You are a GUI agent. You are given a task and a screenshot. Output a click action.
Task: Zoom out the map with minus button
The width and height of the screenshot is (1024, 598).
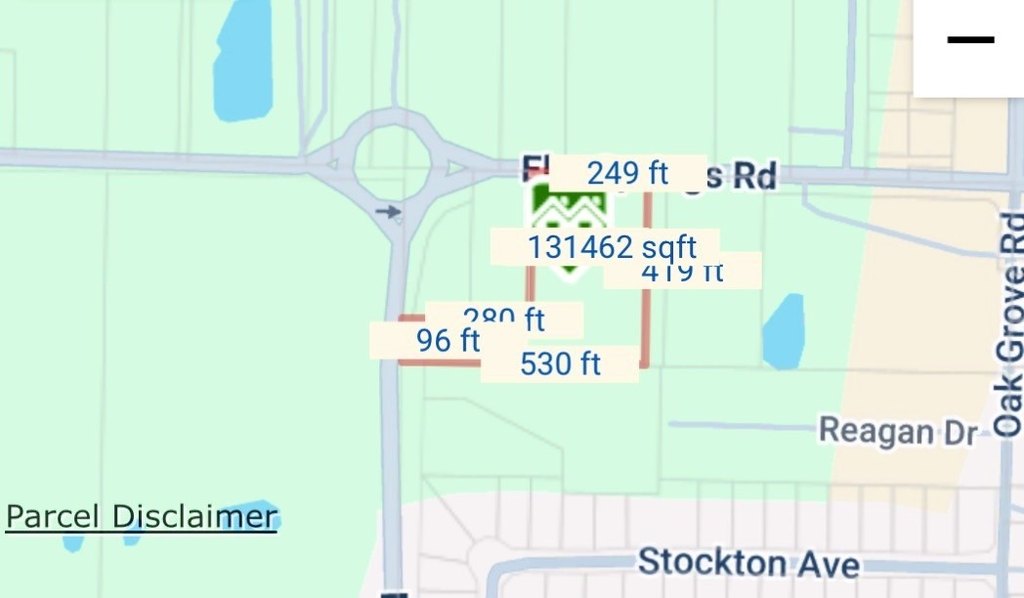[x=969, y=42]
